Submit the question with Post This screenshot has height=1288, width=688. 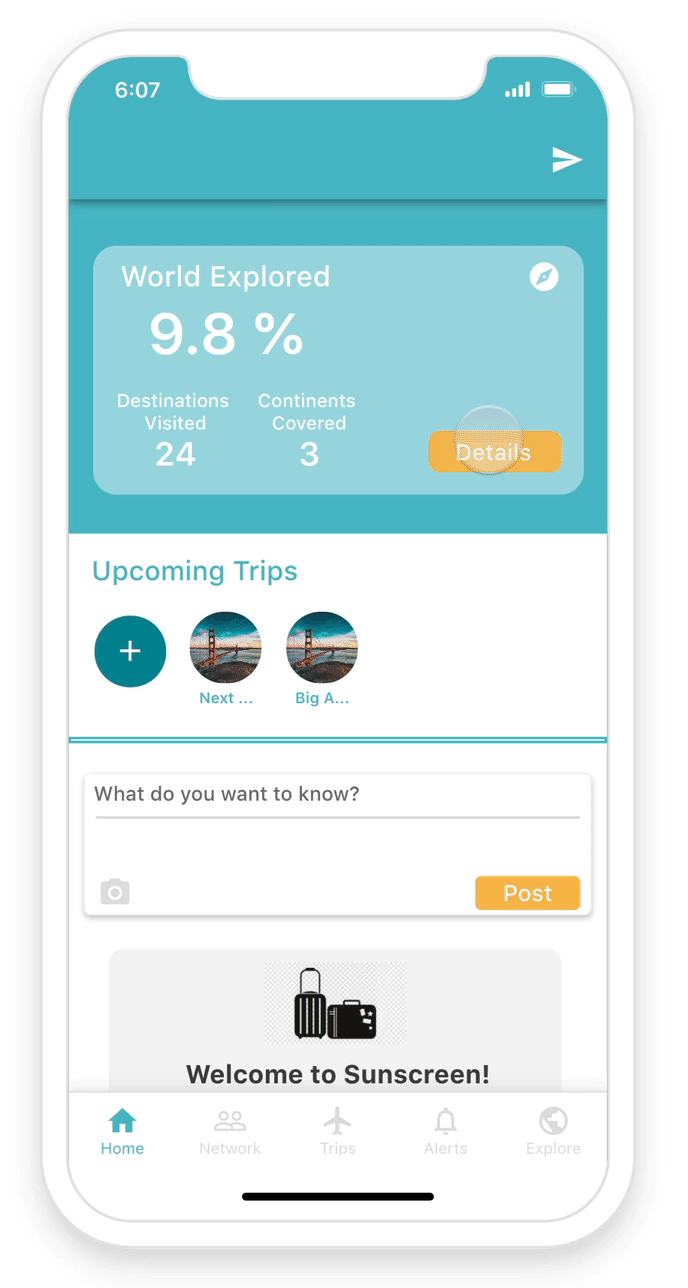tap(528, 893)
